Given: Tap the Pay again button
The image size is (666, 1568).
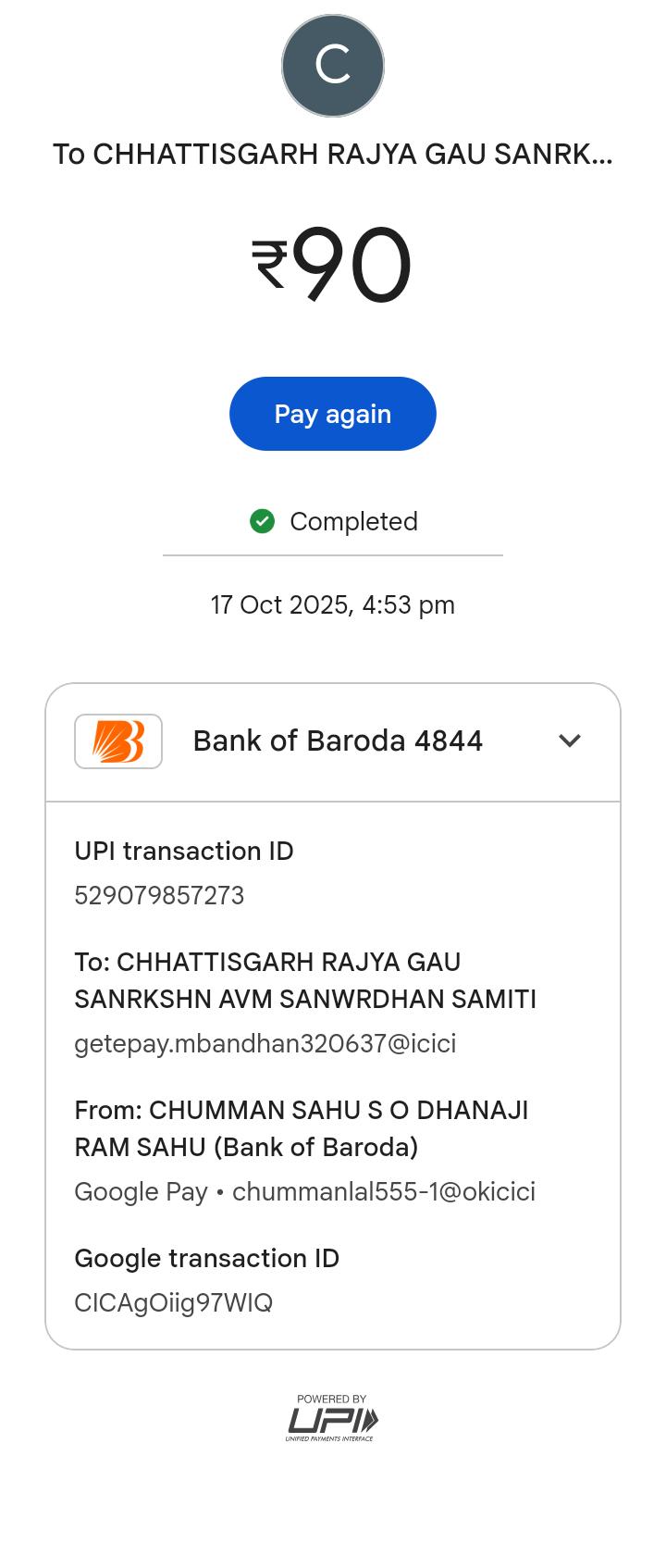Looking at the screenshot, I should click(332, 414).
